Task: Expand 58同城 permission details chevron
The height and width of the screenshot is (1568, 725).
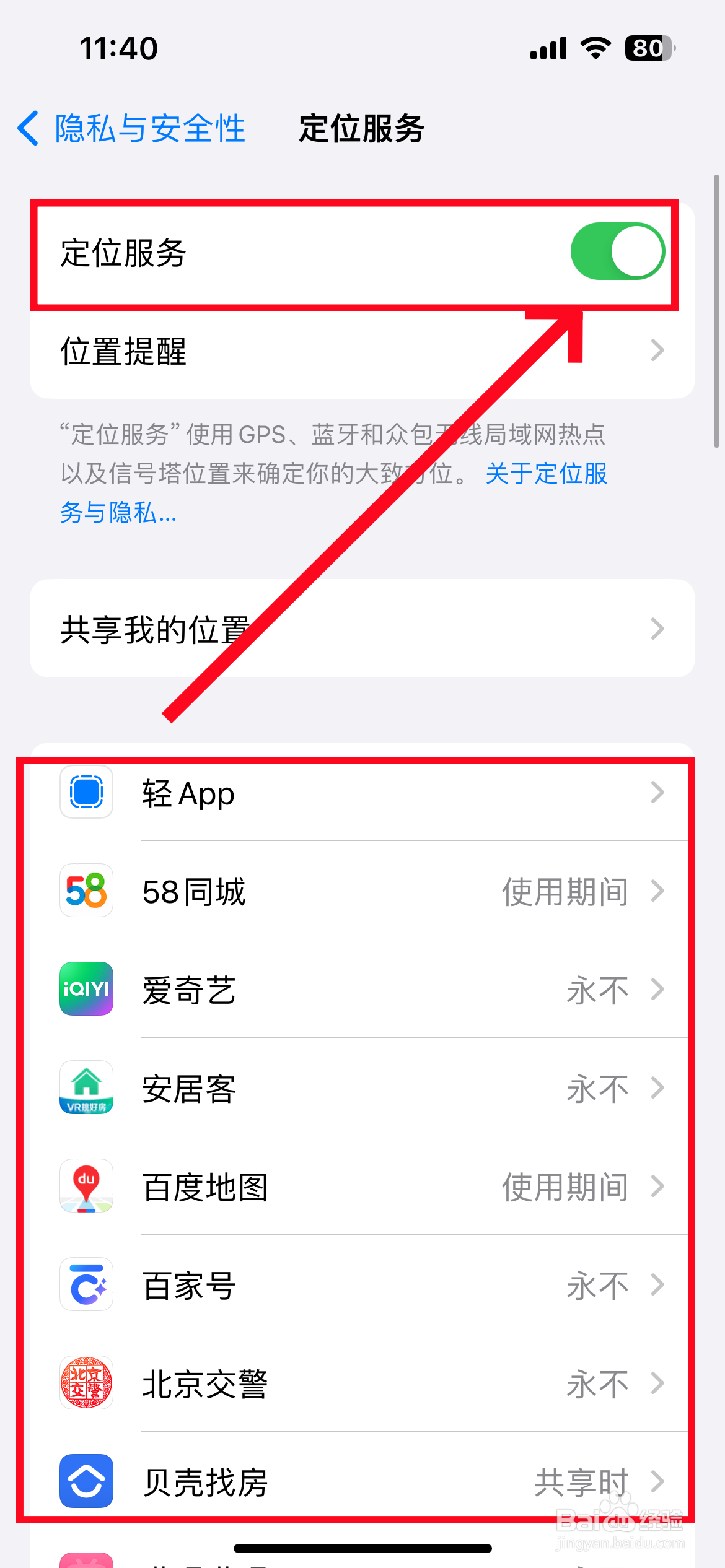Action: coord(659,891)
